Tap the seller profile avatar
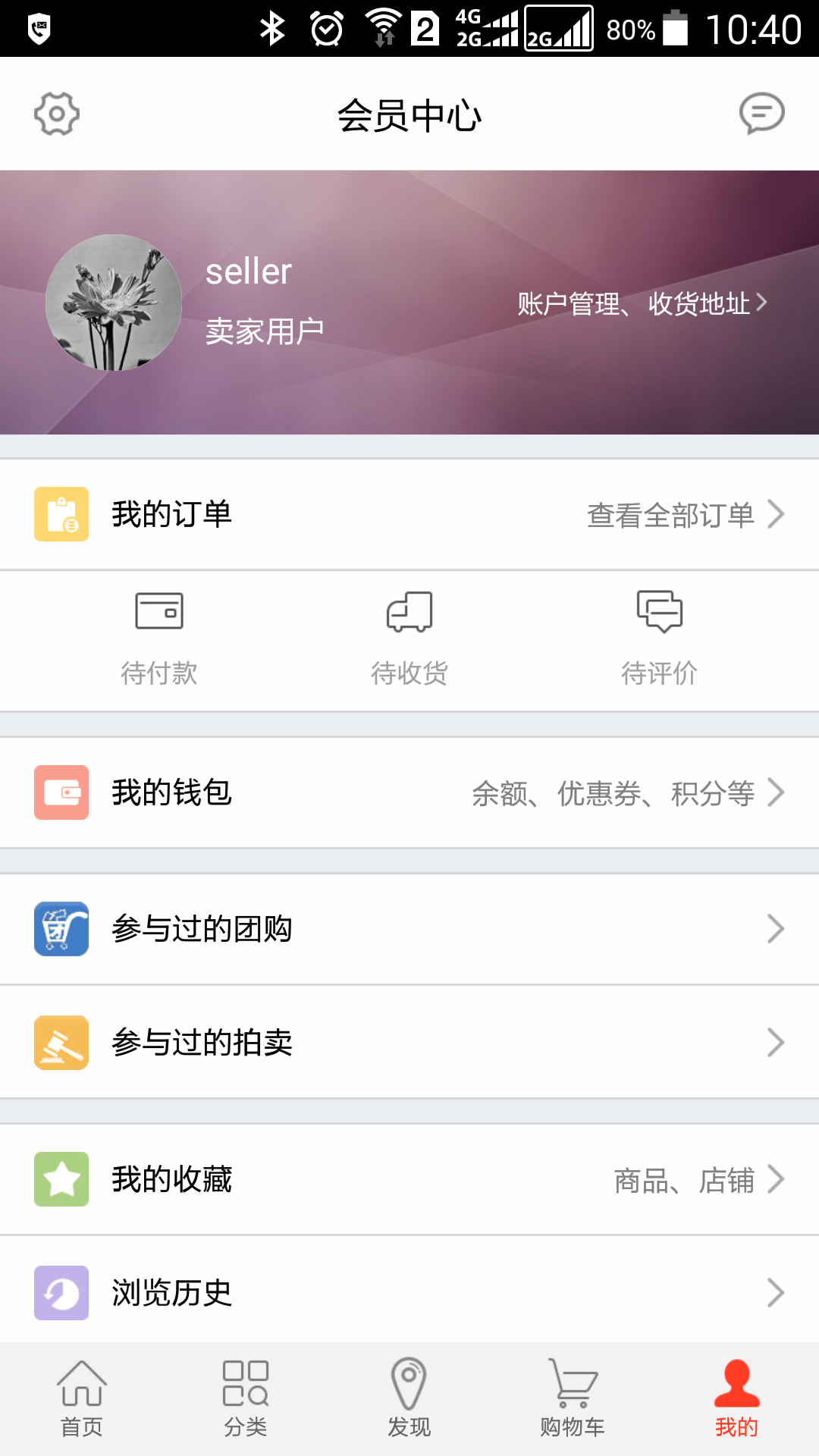 [x=114, y=303]
